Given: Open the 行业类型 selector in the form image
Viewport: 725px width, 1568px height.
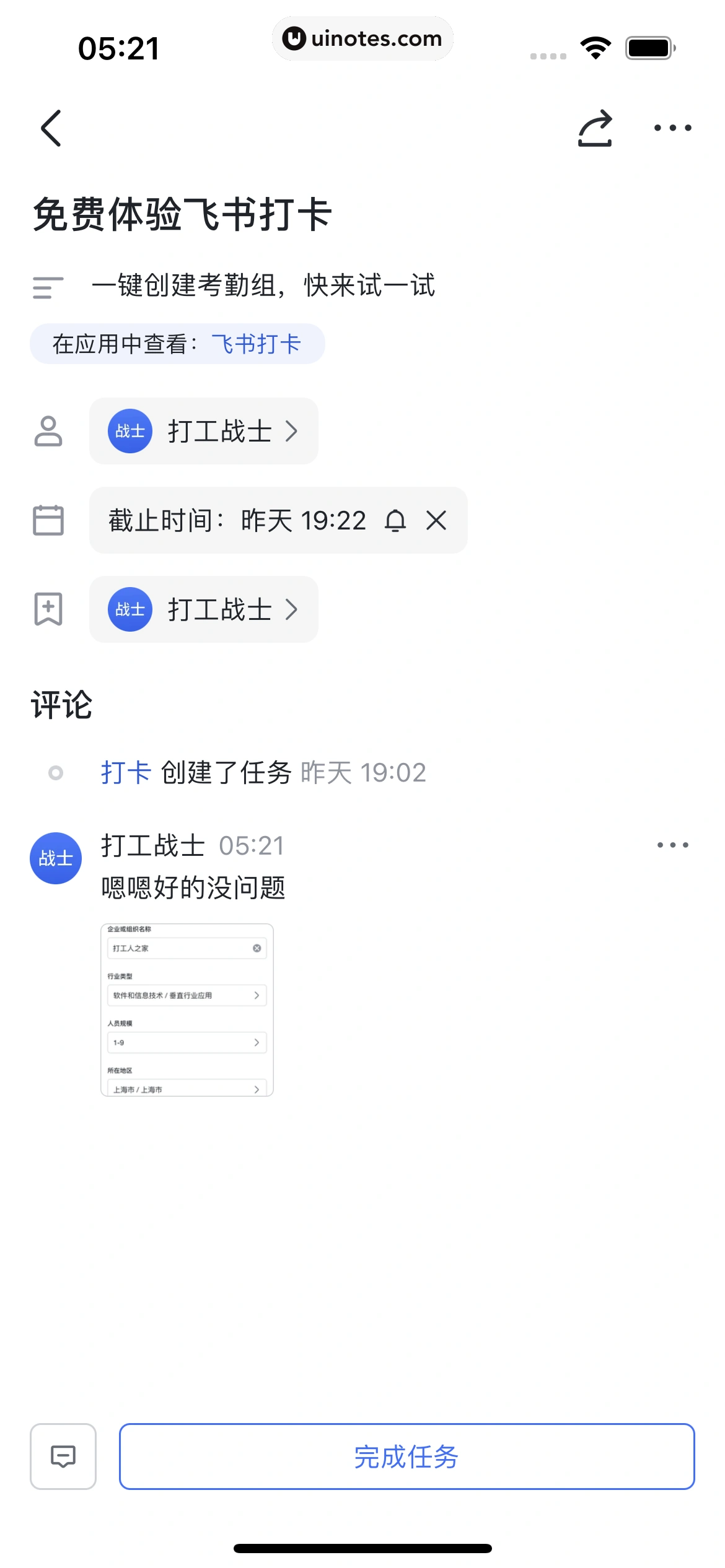Looking at the screenshot, I should pyautogui.click(x=187, y=995).
